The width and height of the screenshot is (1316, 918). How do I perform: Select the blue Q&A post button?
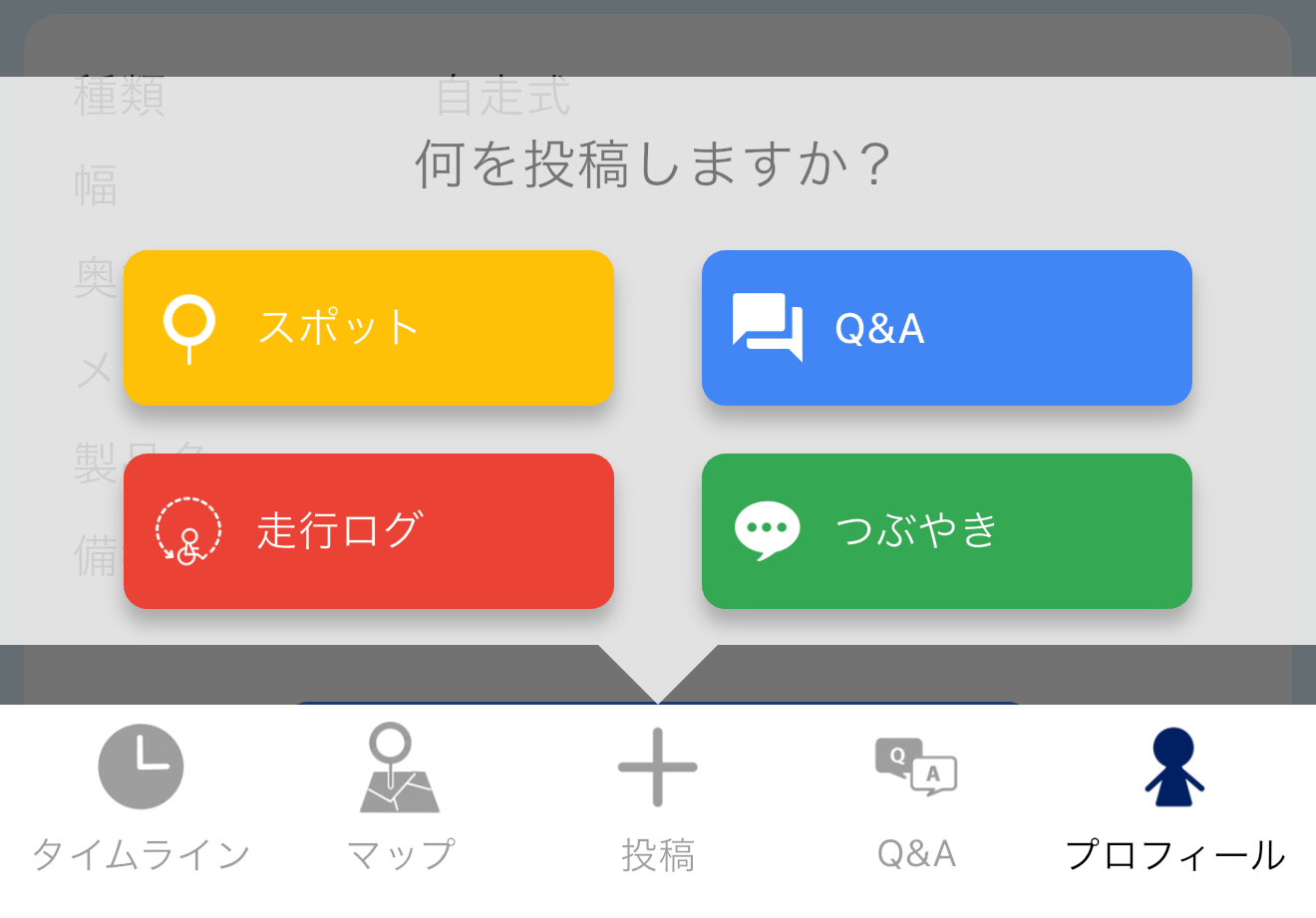(946, 328)
